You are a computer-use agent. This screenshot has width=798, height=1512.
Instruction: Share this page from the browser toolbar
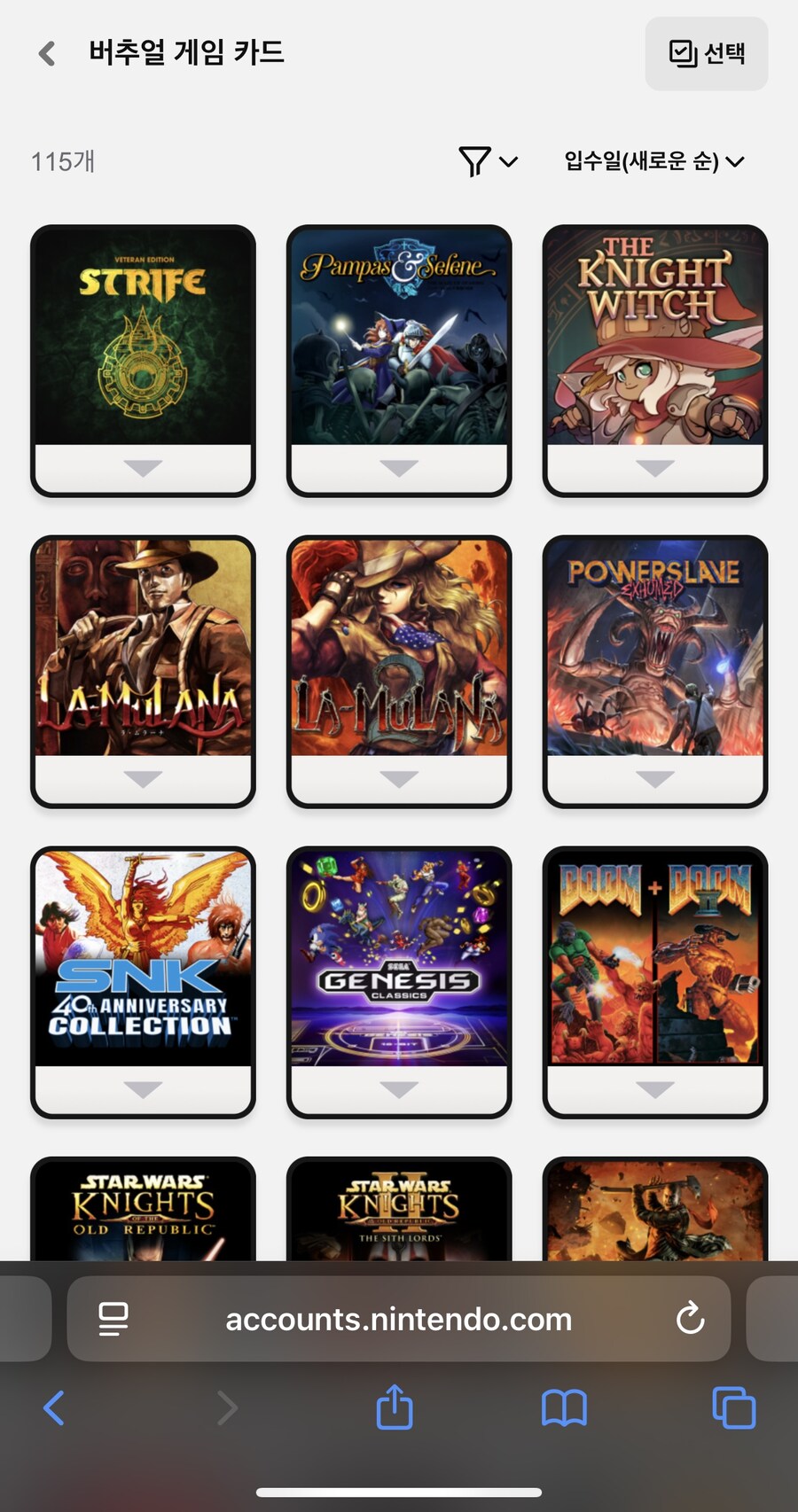click(395, 1407)
